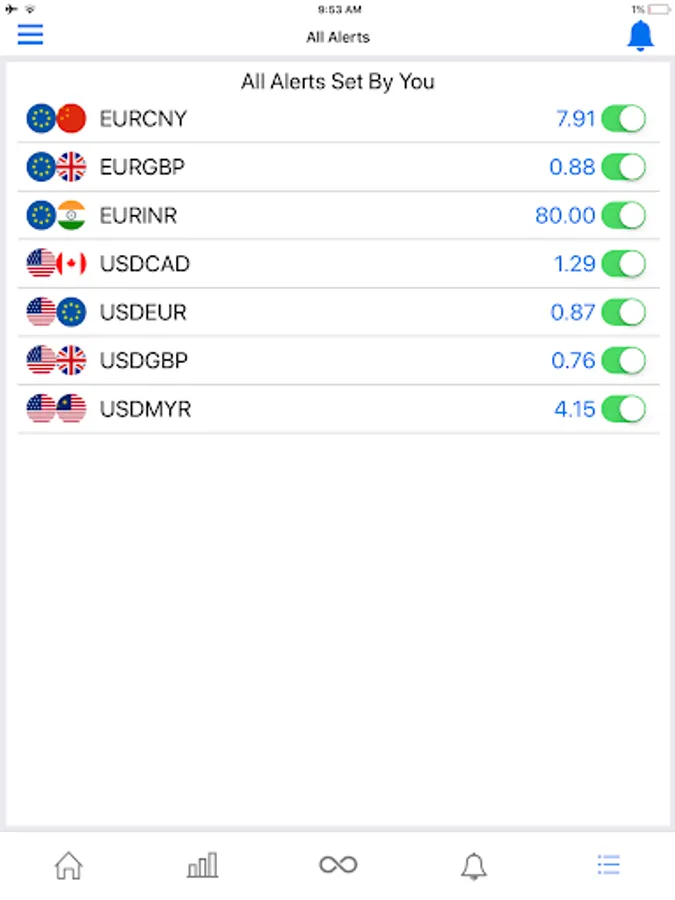Switch off the EURINR alert
675x900 pixels.
pos(624,215)
